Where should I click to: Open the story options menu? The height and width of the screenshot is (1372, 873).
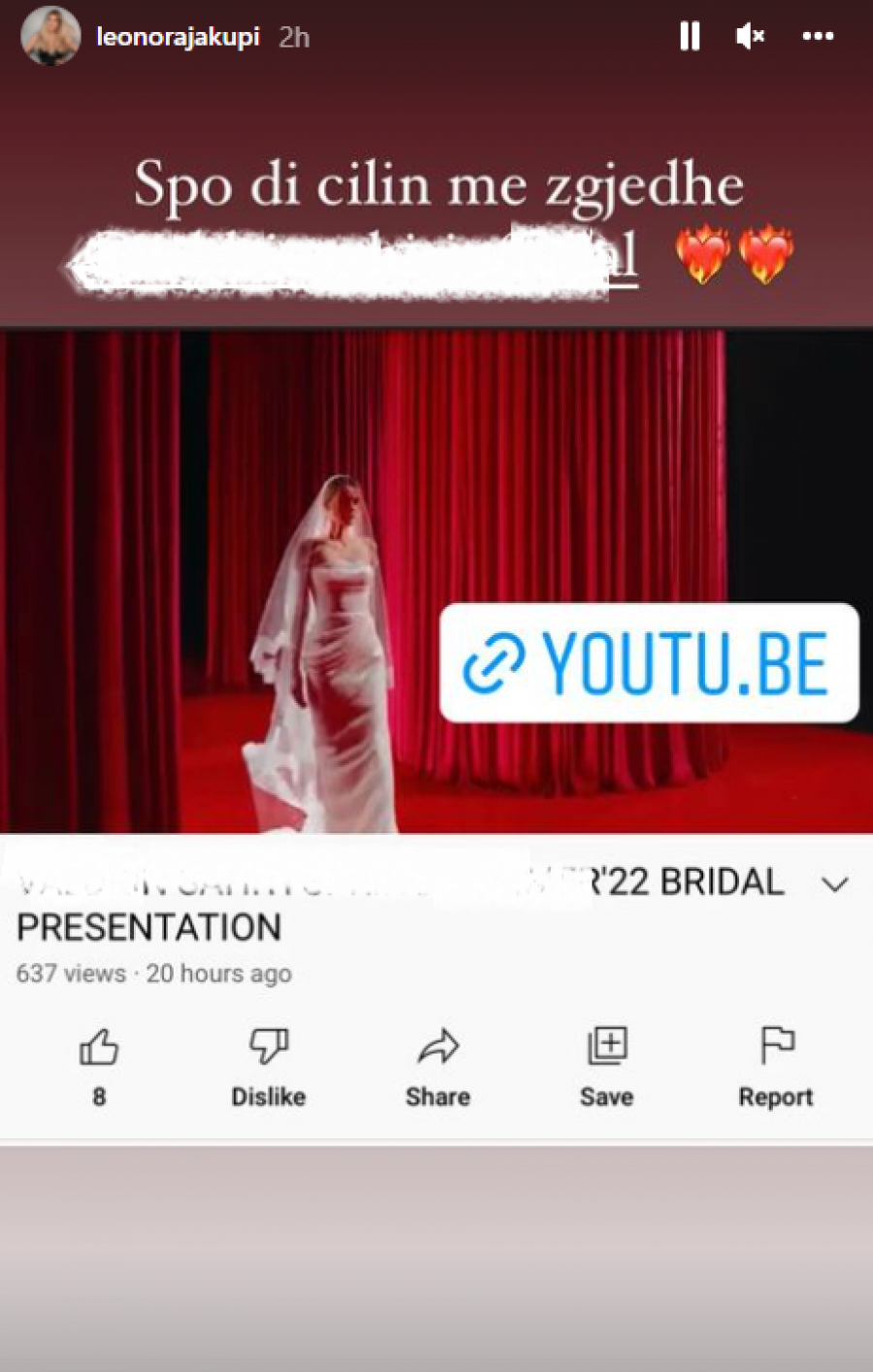tap(818, 37)
